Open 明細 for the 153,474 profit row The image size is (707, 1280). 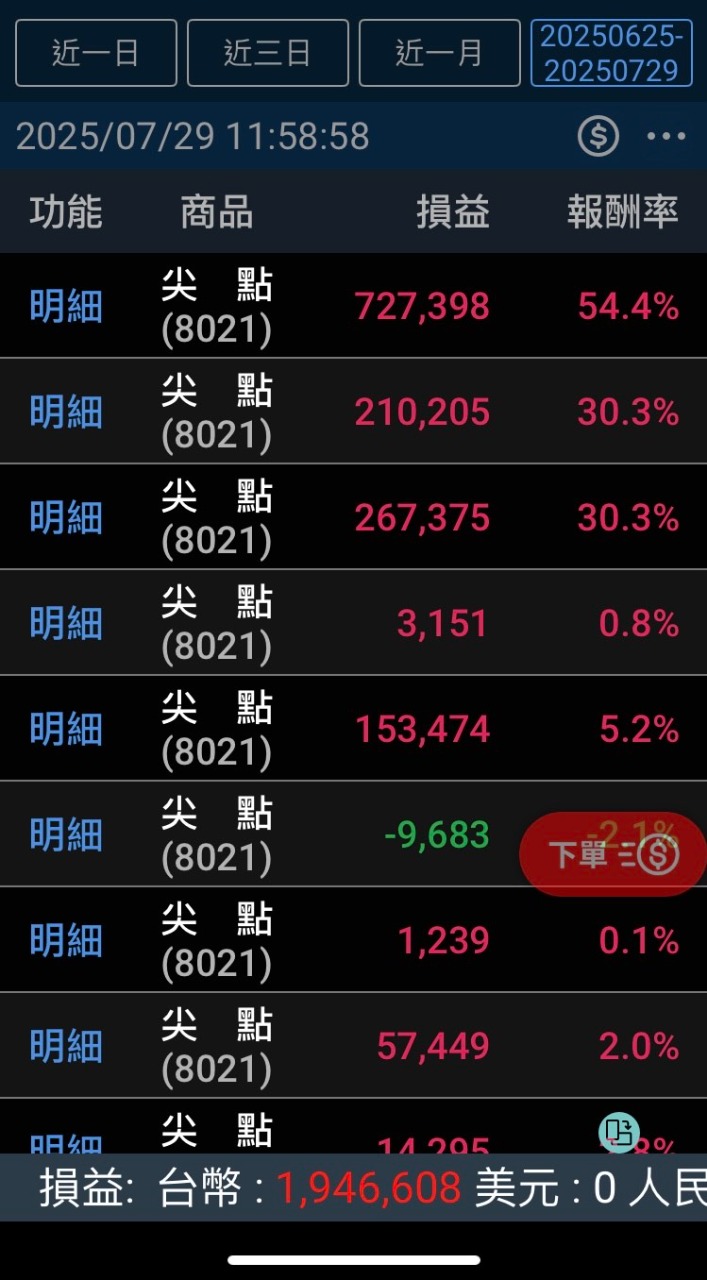pyautogui.click(x=66, y=730)
